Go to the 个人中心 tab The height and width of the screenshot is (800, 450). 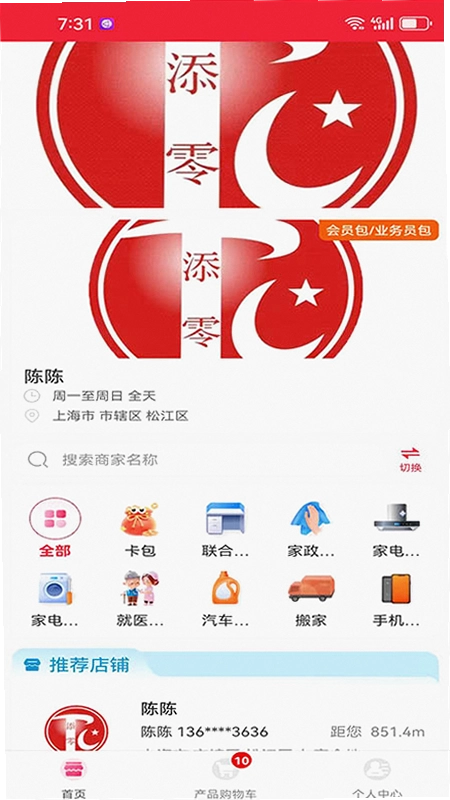click(x=377, y=777)
